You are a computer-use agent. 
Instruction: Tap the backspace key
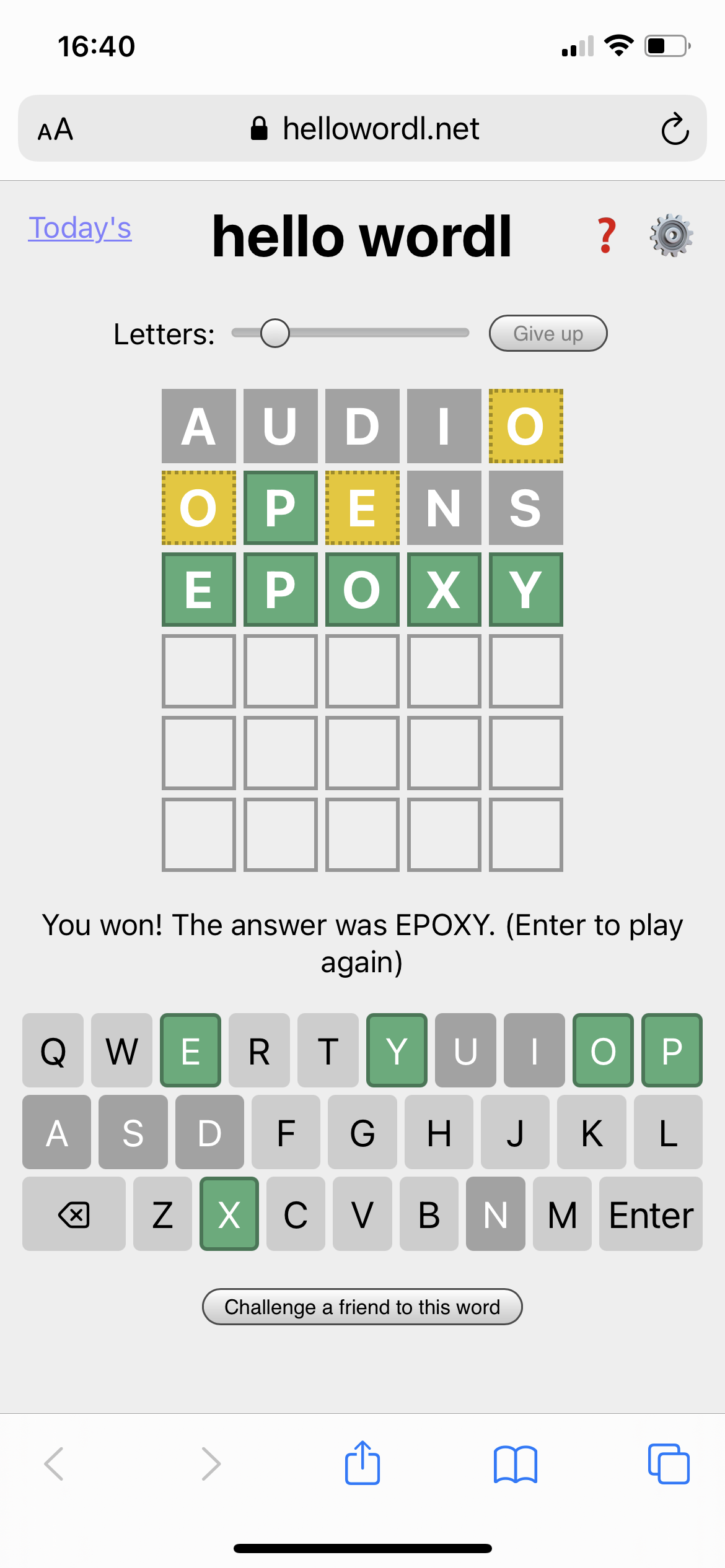coord(74,1214)
